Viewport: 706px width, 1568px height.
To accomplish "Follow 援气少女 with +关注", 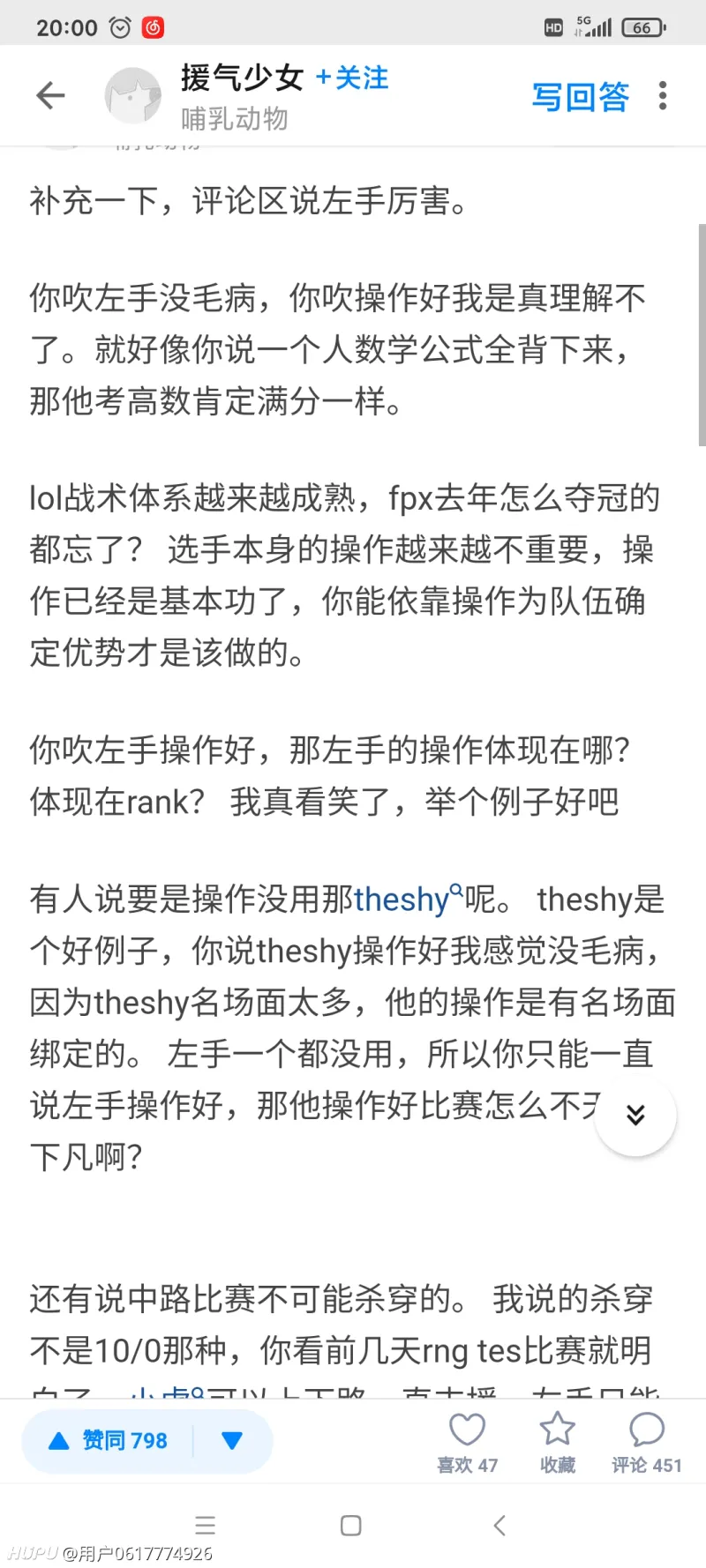I will click(353, 78).
